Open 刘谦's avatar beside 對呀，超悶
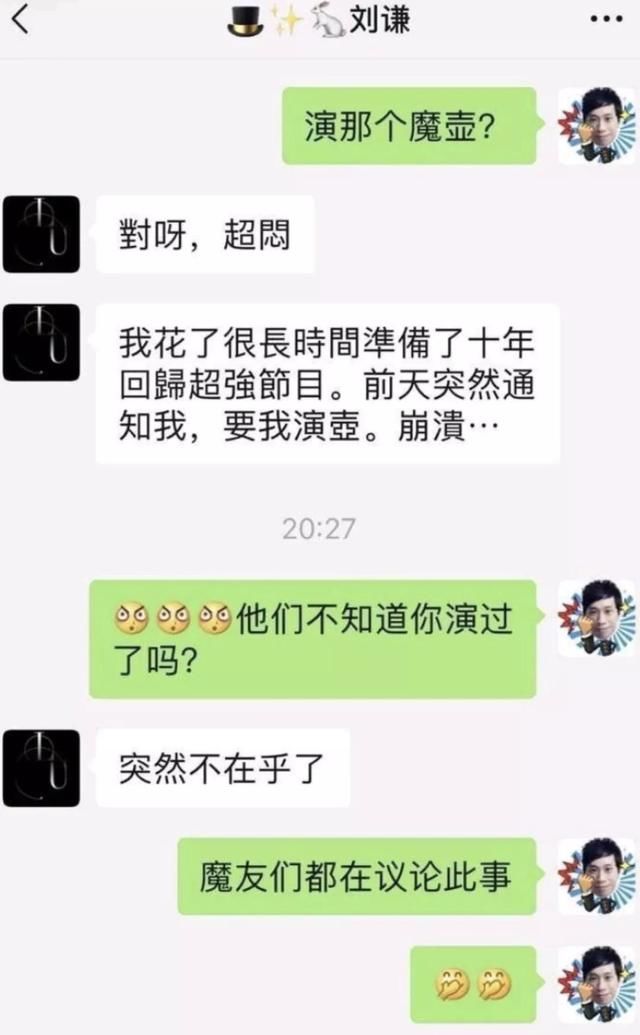Viewport: 640px width, 1035px height. pyautogui.click(x=41, y=234)
